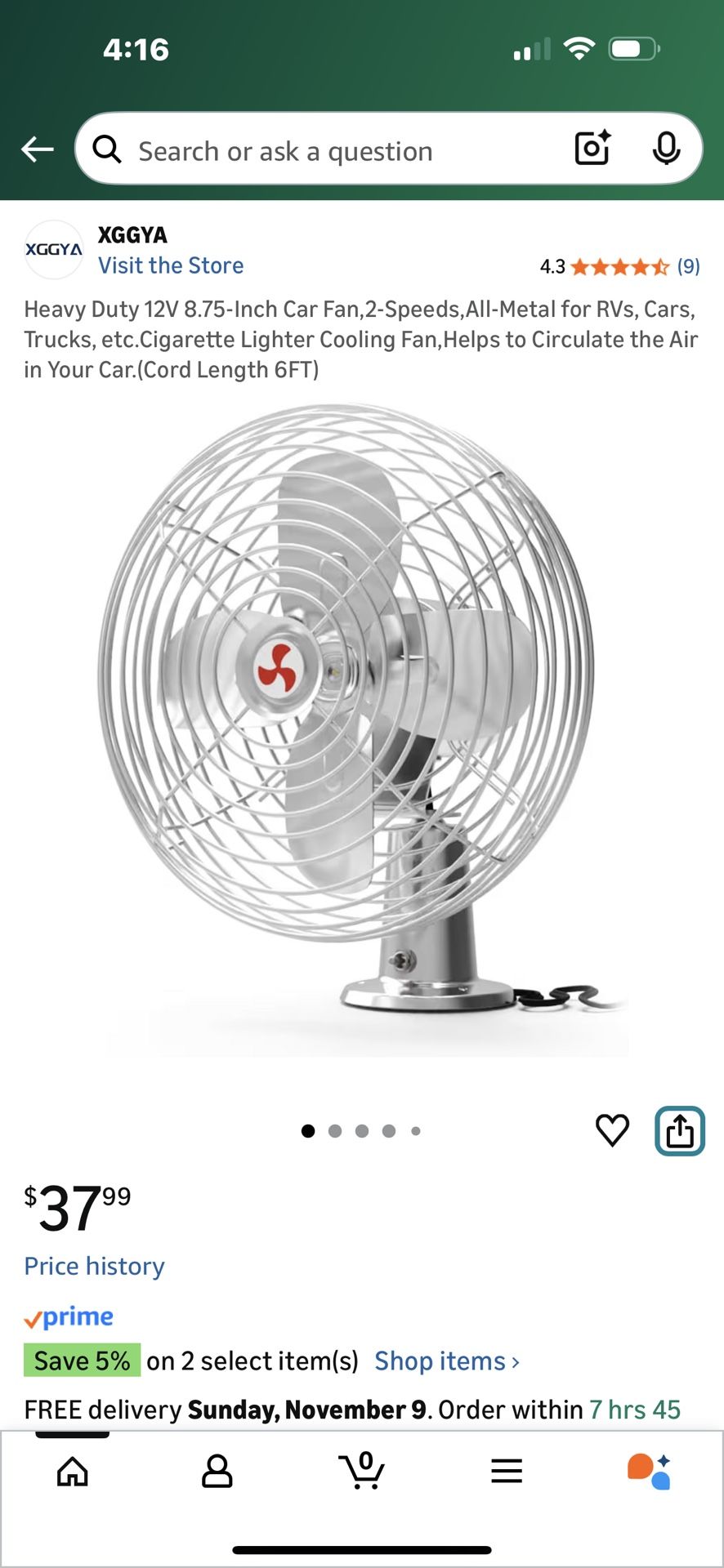Open Shop items for 5% savings

click(x=446, y=1361)
